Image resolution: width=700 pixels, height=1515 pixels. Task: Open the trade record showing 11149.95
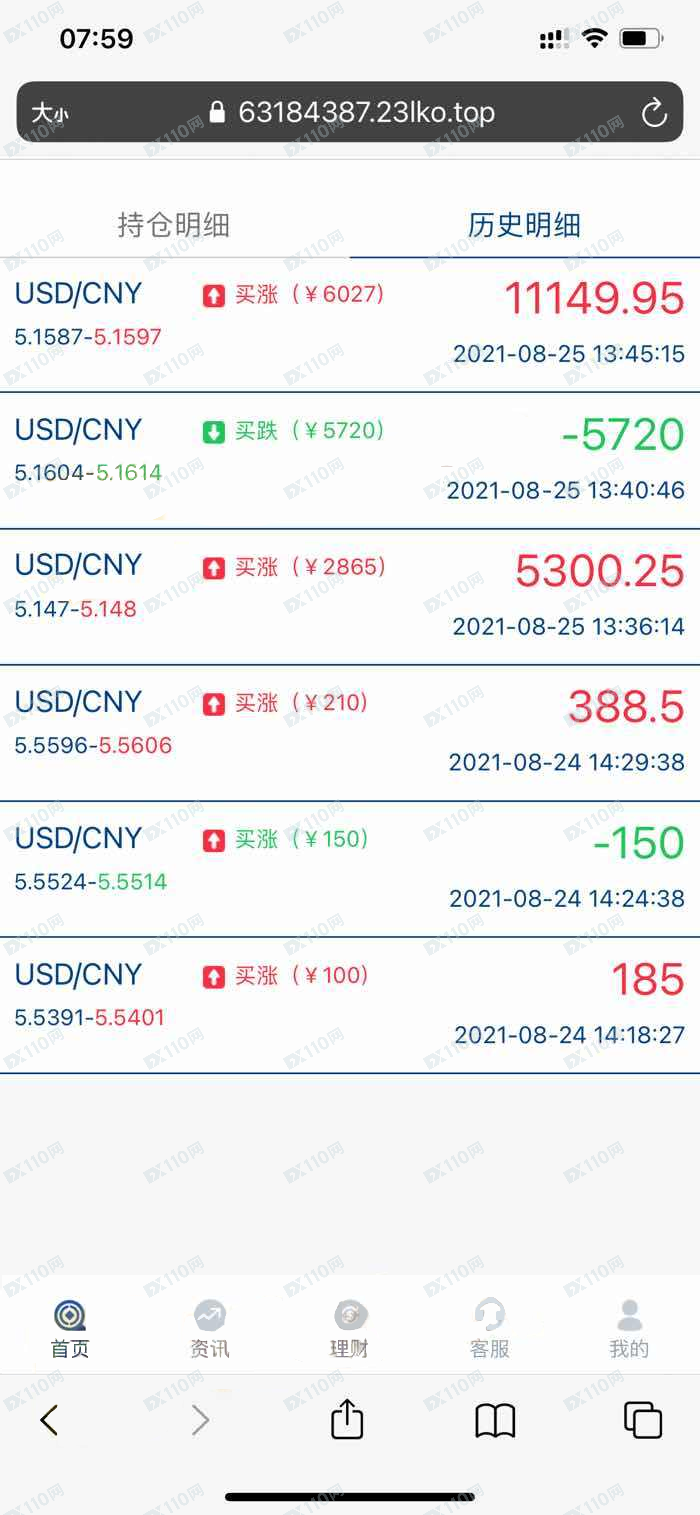click(x=350, y=325)
